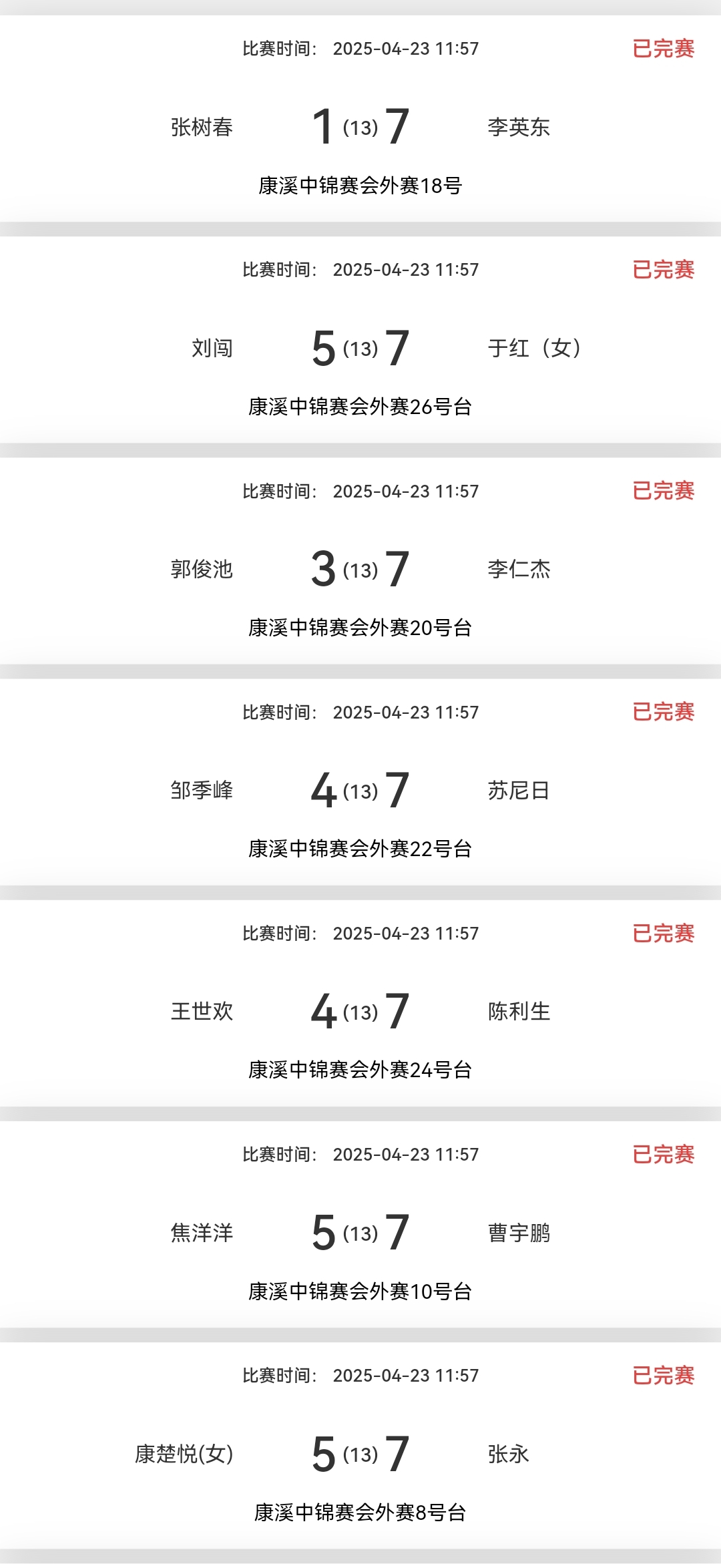View the 焦洋洋 vs 曹宇鹏 match result

pyautogui.click(x=360, y=1232)
